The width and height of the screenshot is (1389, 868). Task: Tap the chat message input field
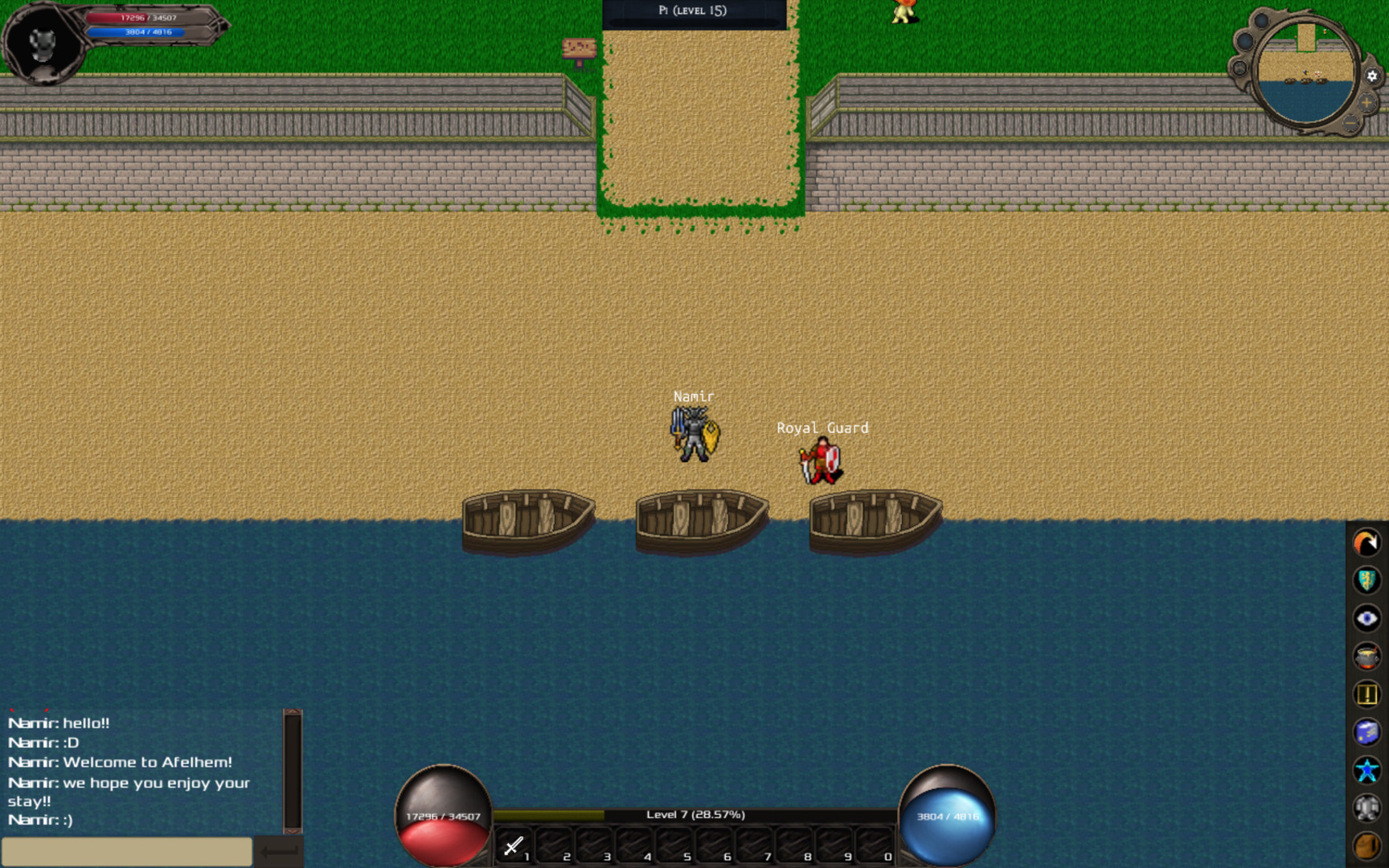click(x=126, y=851)
